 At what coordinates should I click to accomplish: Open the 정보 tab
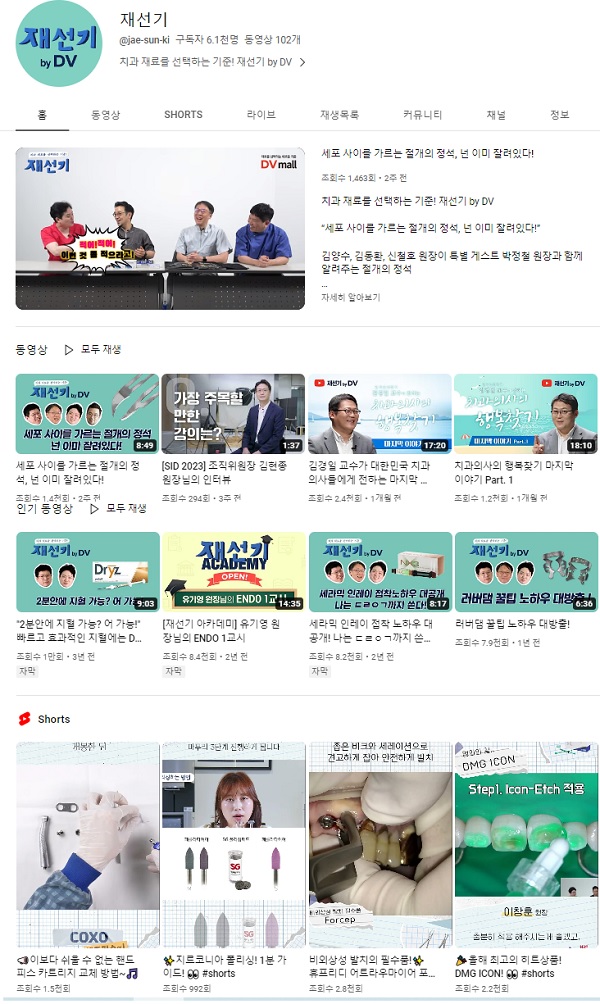(559, 115)
